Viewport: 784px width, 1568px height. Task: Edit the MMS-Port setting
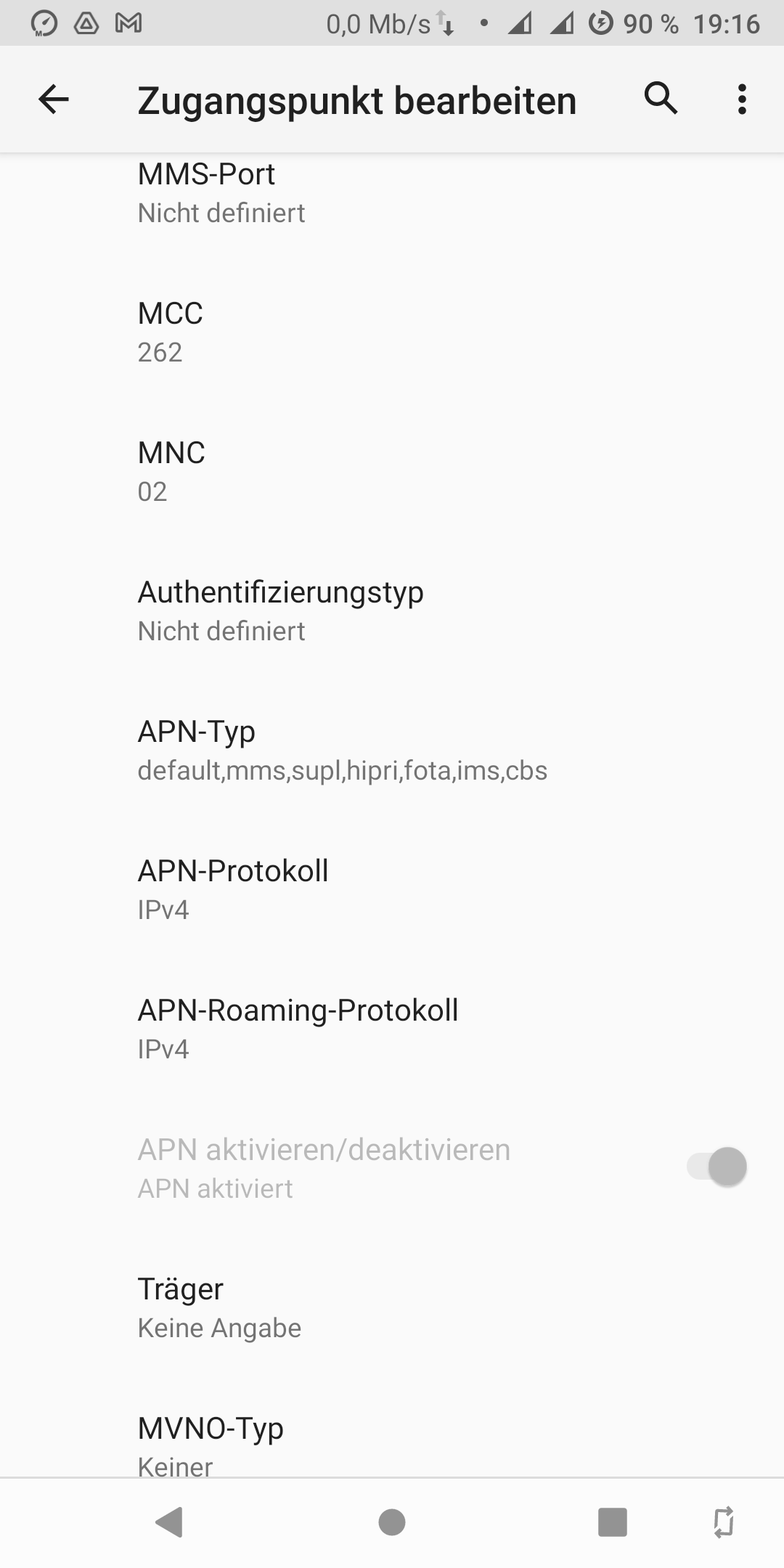392,193
